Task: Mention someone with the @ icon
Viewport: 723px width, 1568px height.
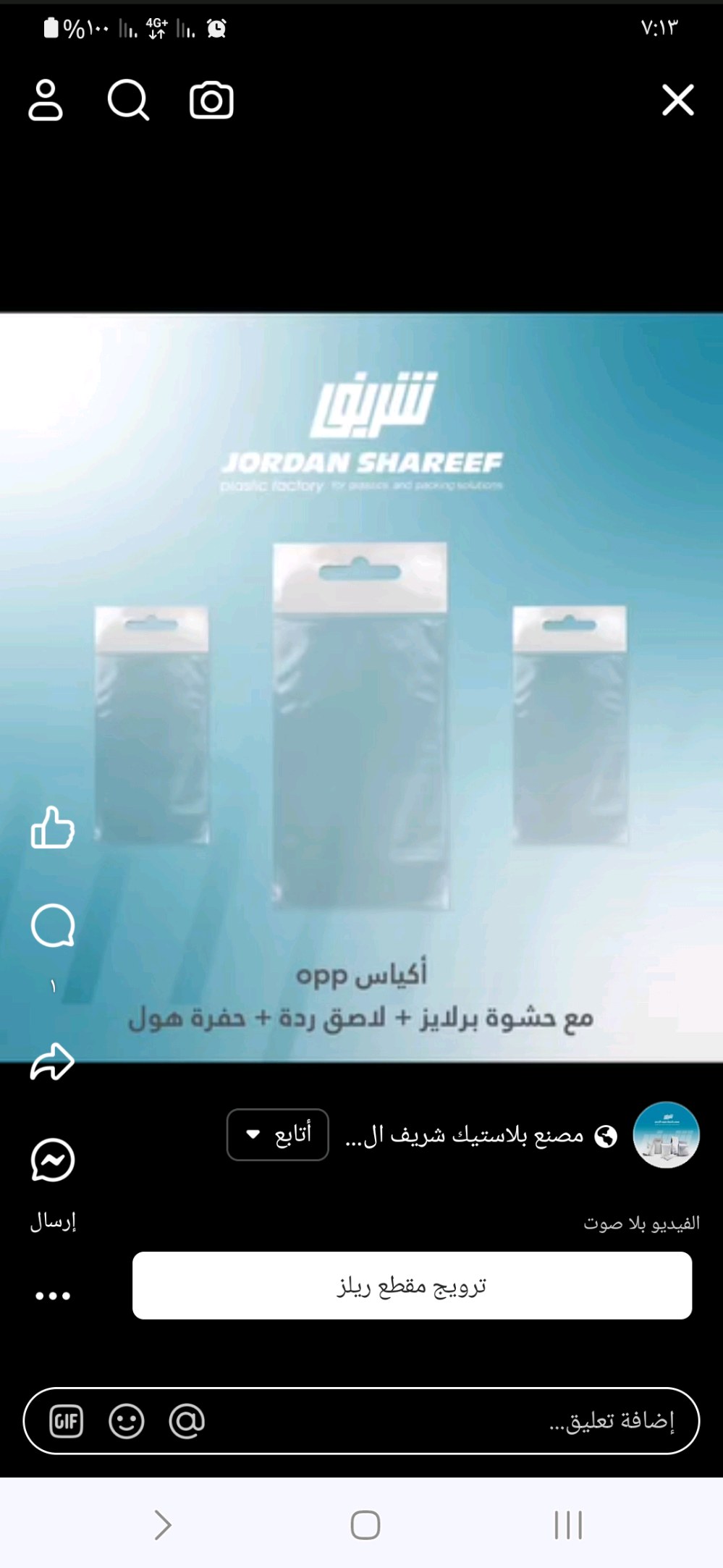Action: point(187,1422)
